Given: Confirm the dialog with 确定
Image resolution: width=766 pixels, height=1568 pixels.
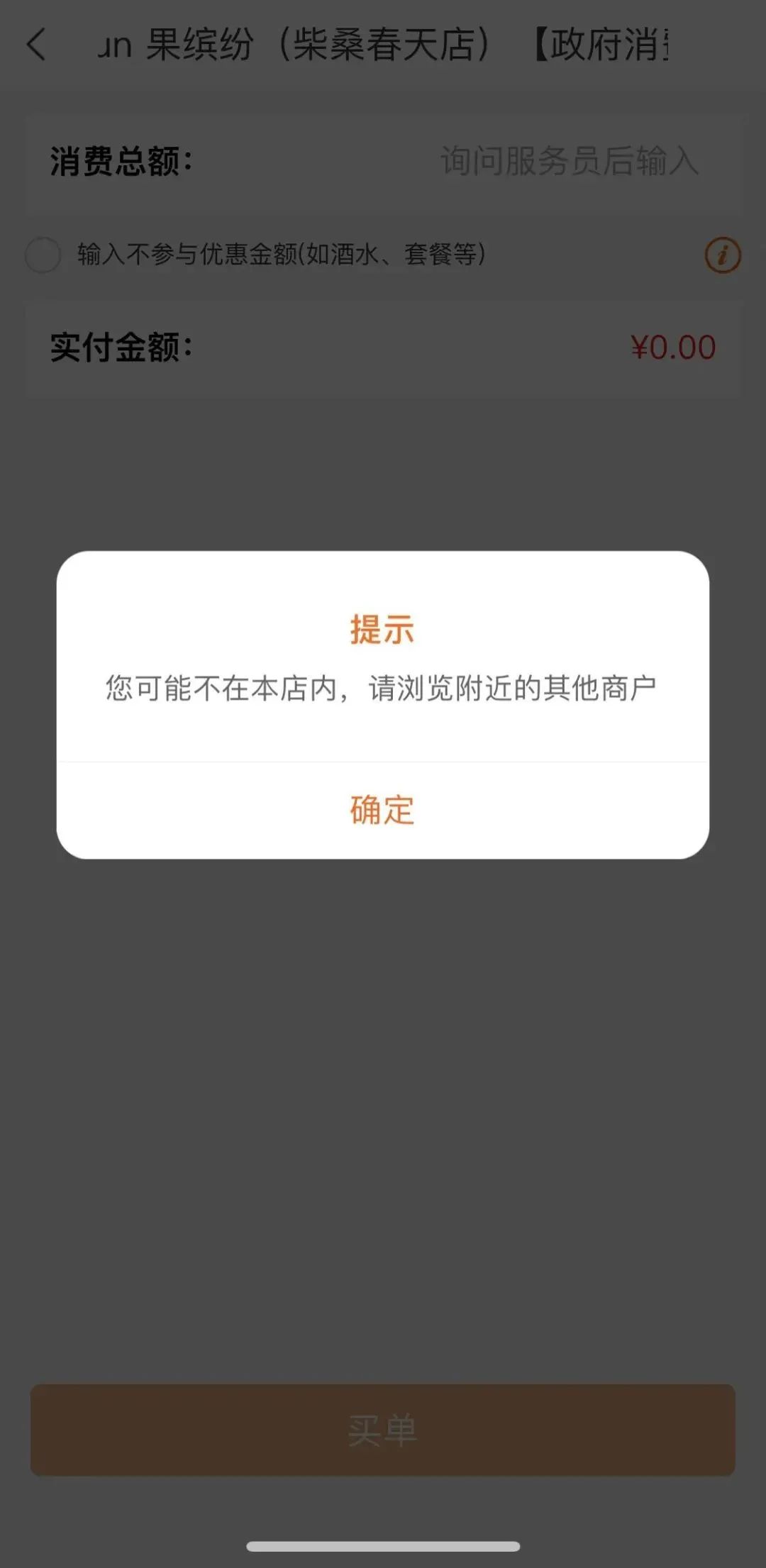Looking at the screenshot, I should 382,810.
